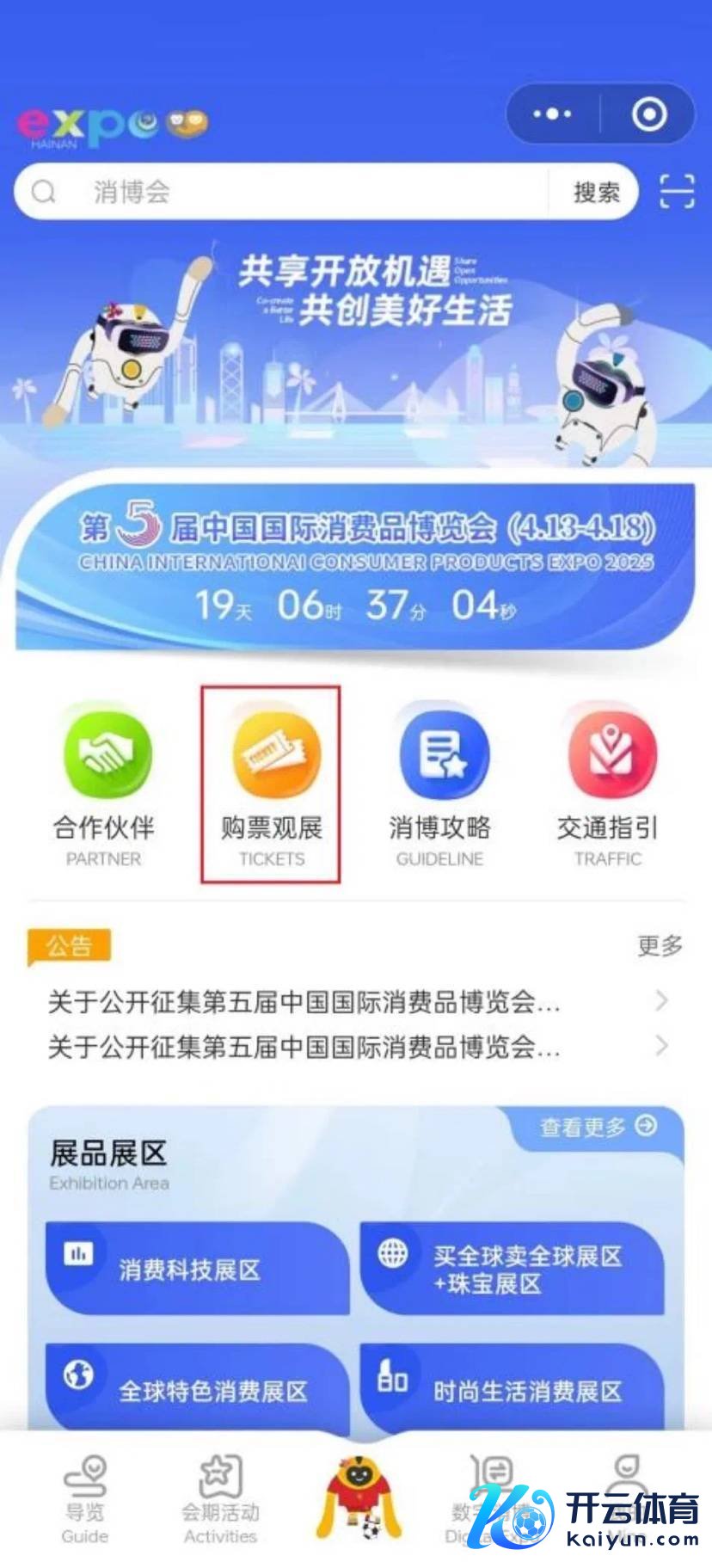Open the second 关于公开征集 announcement
This screenshot has height=1568, width=712.
pyautogui.click(x=344, y=1047)
